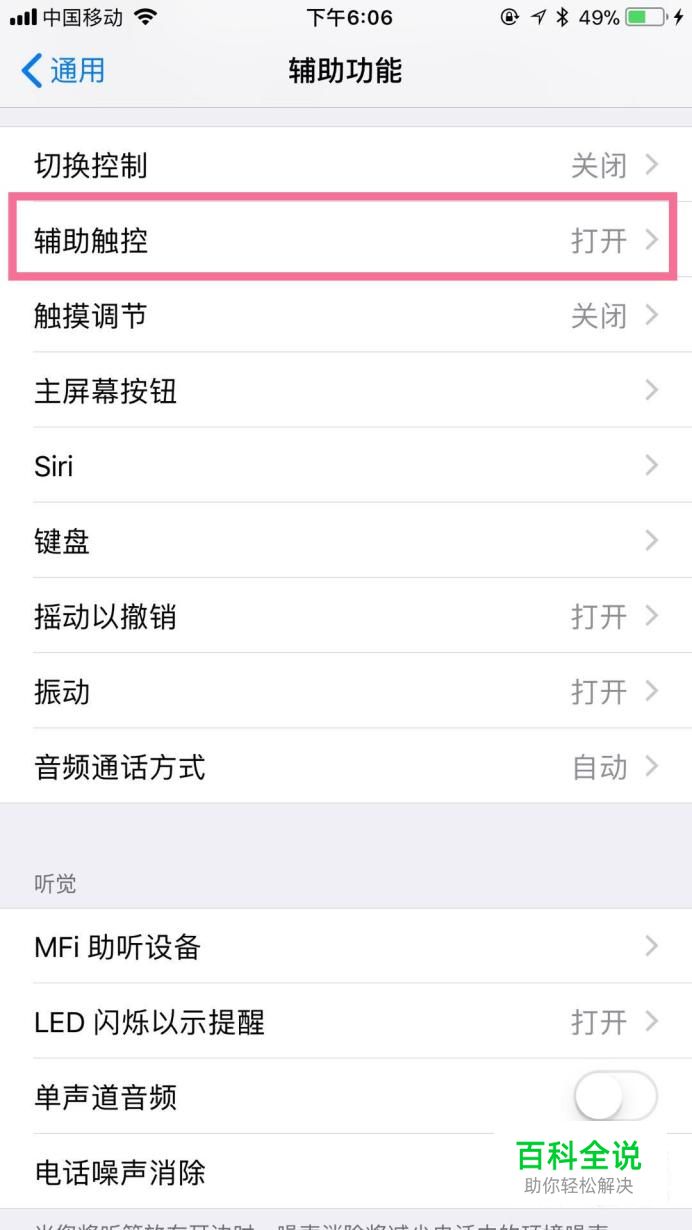
Task: Open 辅助触控 settings
Action: [346, 241]
